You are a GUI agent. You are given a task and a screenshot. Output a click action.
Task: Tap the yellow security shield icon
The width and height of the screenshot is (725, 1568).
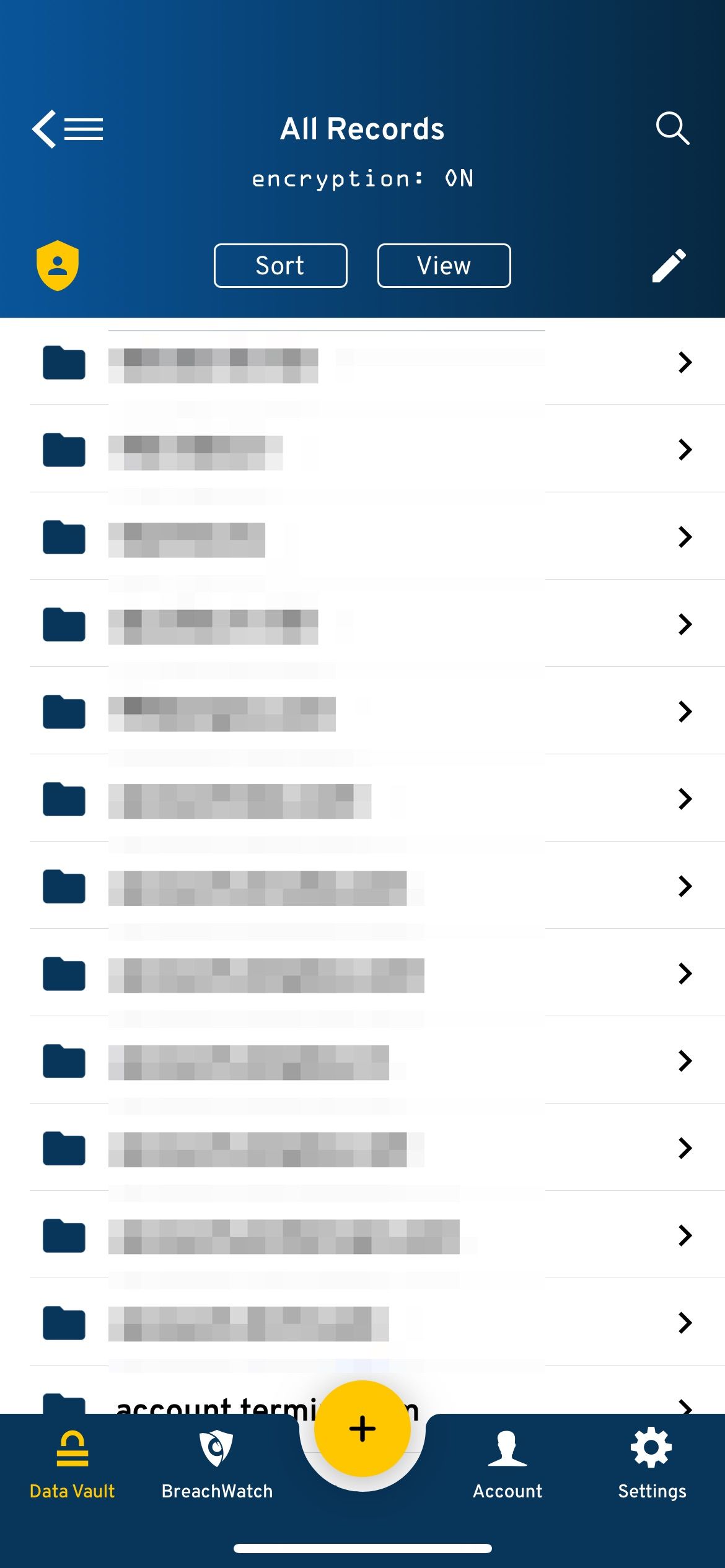(x=58, y=265)
